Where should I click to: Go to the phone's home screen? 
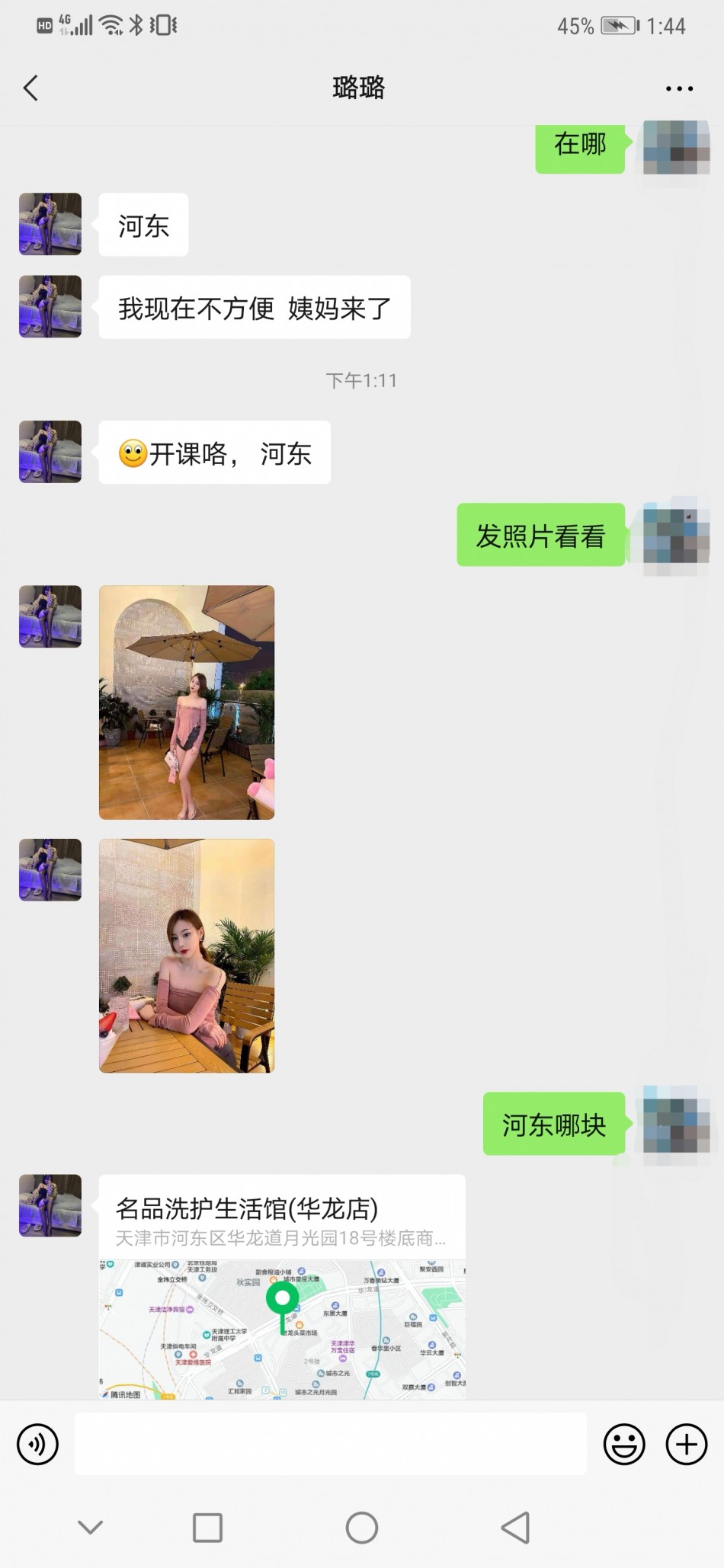(361, 1527)
